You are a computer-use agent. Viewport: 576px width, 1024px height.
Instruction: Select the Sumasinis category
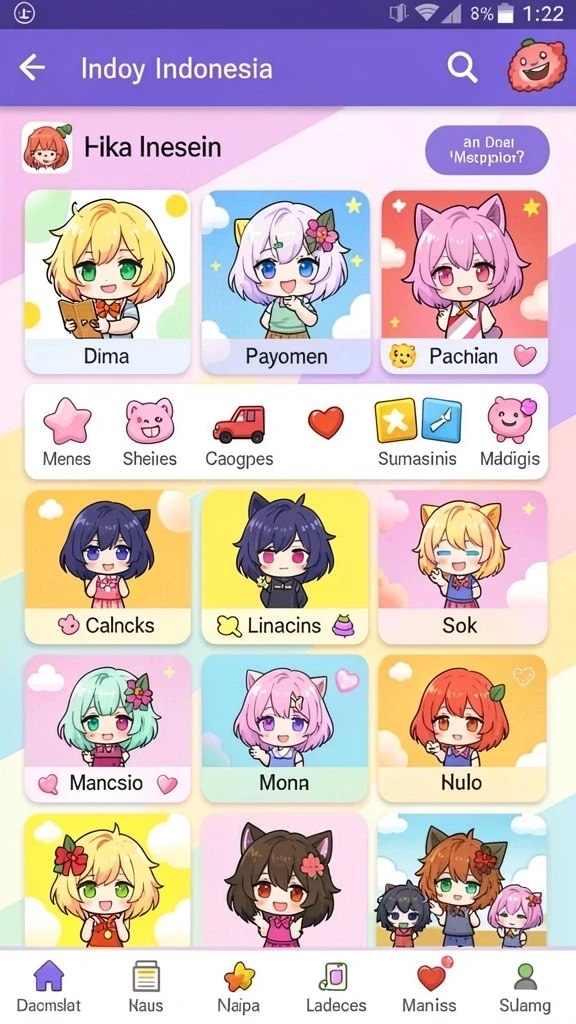[x=418, y=433]
